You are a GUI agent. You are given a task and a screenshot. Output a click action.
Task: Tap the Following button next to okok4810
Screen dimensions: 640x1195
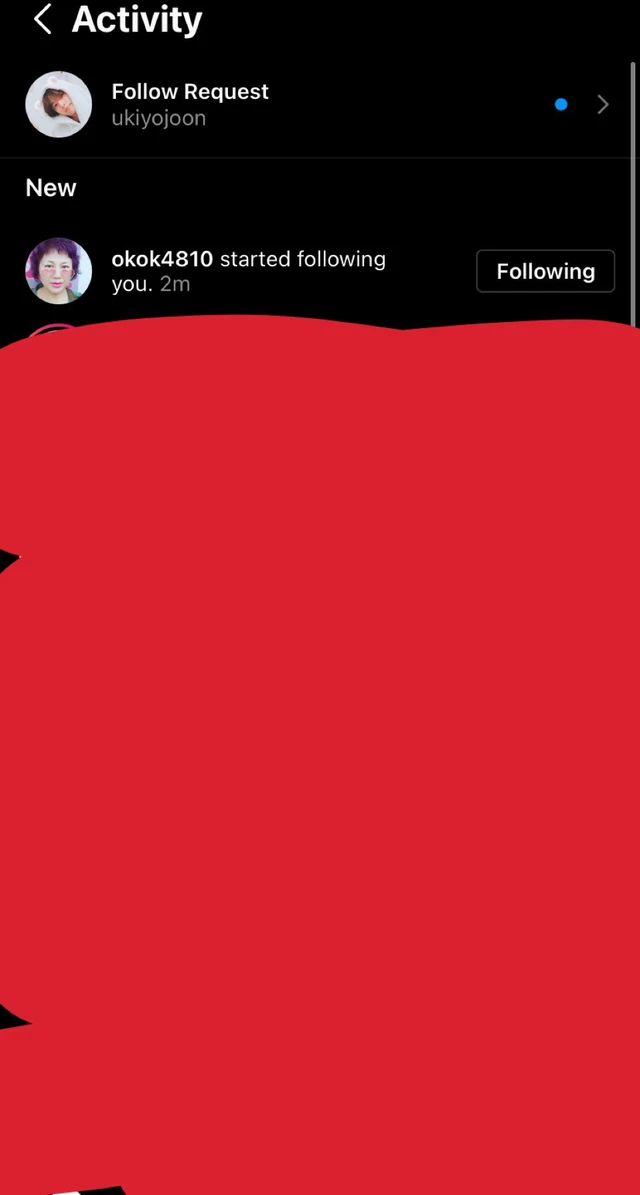tap(546, 271)
